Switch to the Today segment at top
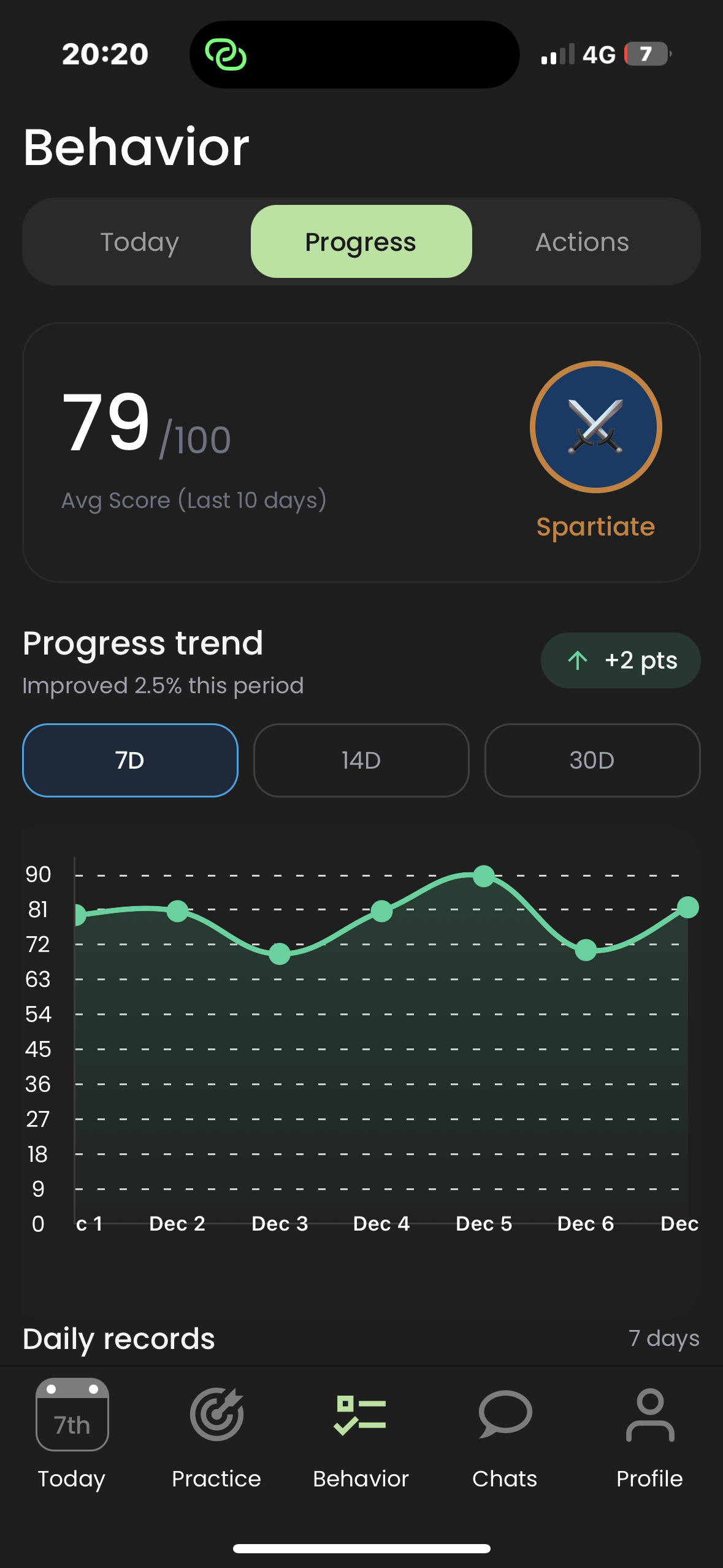The height and width of the screenshot is (1568, 723). [139, 242]
